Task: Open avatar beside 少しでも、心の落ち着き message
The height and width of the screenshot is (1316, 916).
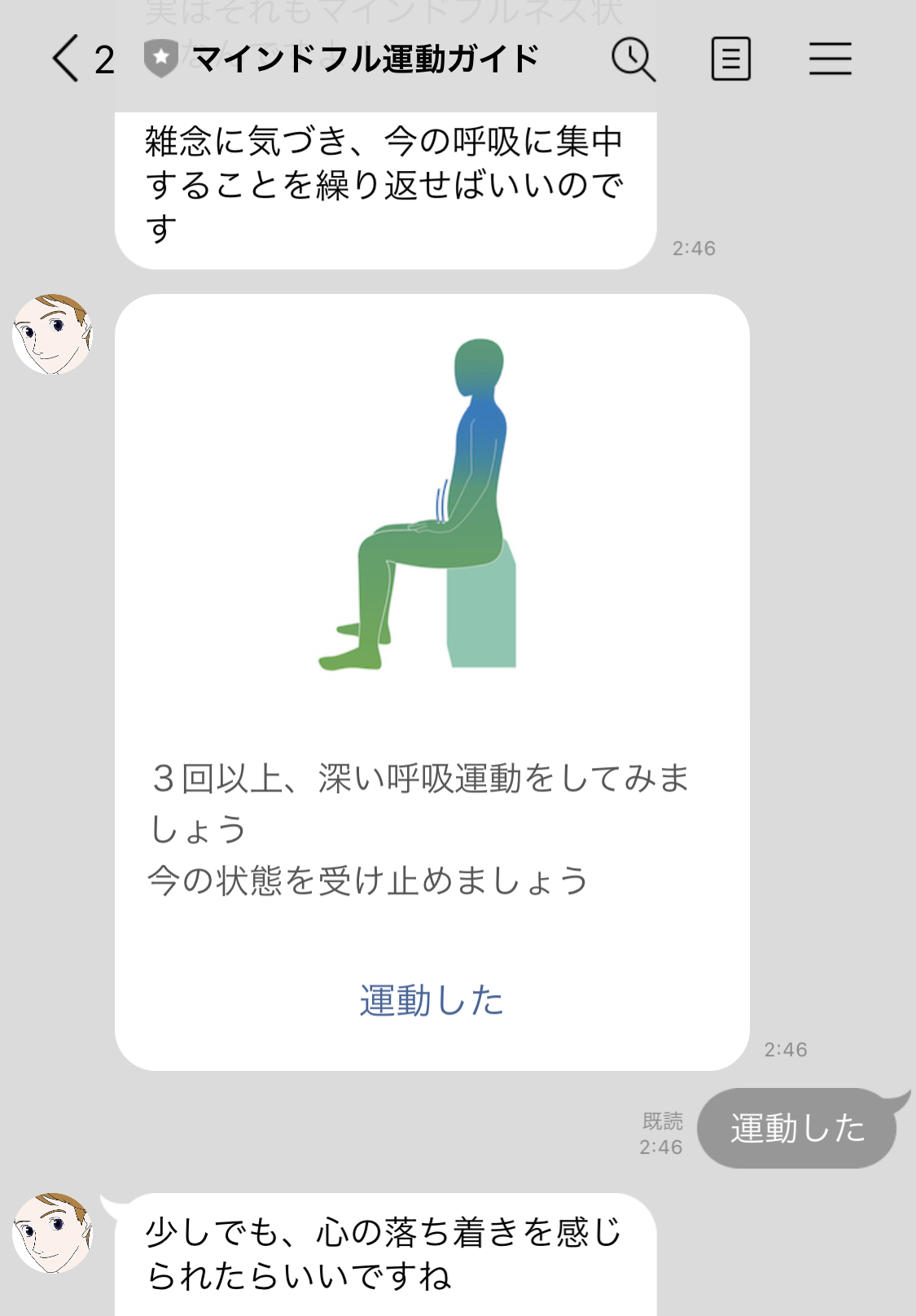Action: [53, 1233]
